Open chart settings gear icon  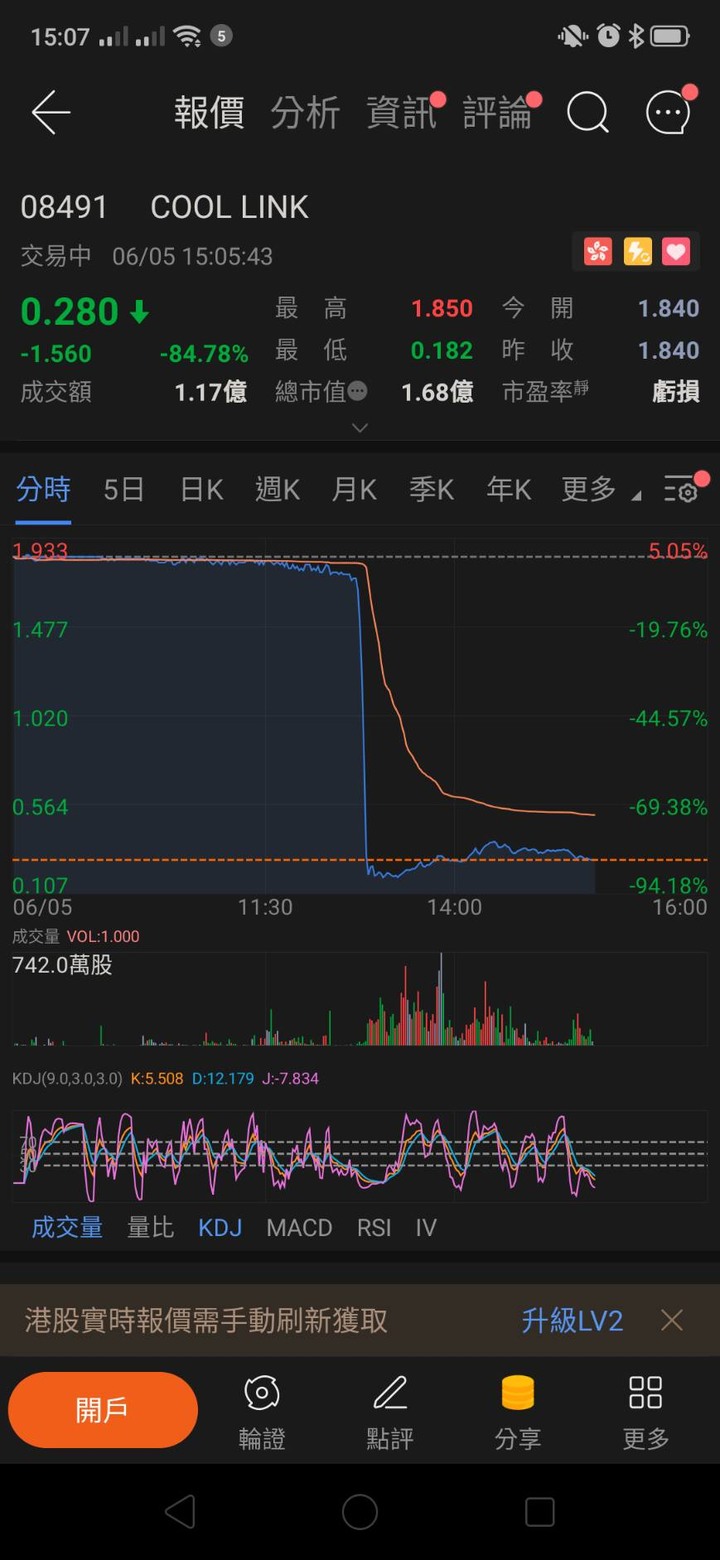[x=681, y=490]
